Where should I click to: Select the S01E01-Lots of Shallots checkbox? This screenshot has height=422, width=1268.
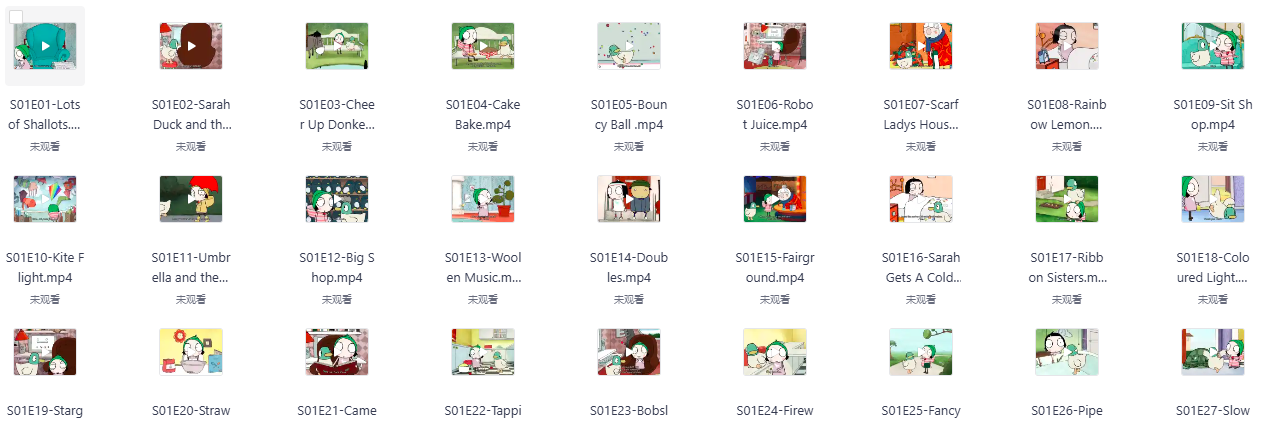[16, 17]
